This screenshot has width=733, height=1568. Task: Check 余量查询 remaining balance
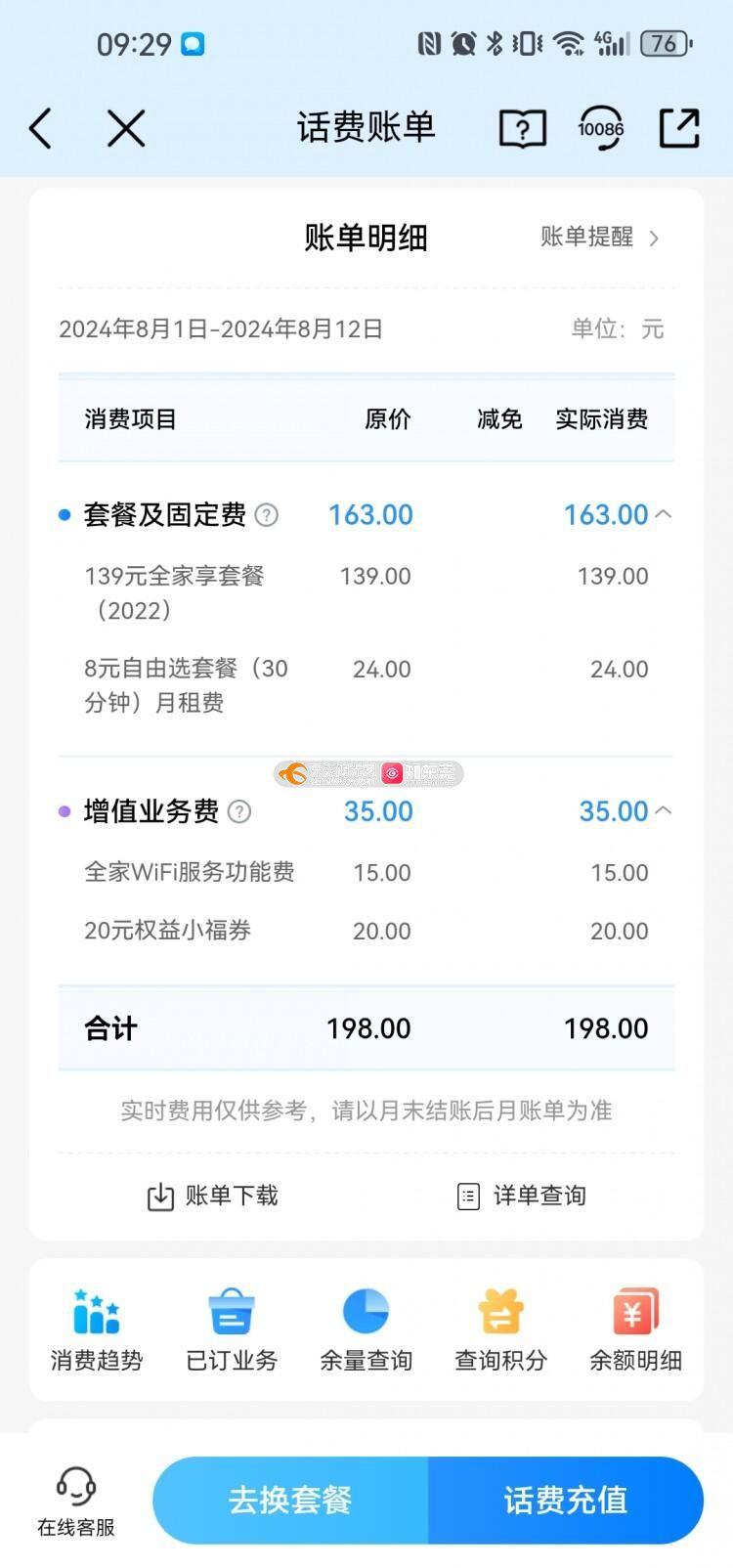click(366, 1330)
